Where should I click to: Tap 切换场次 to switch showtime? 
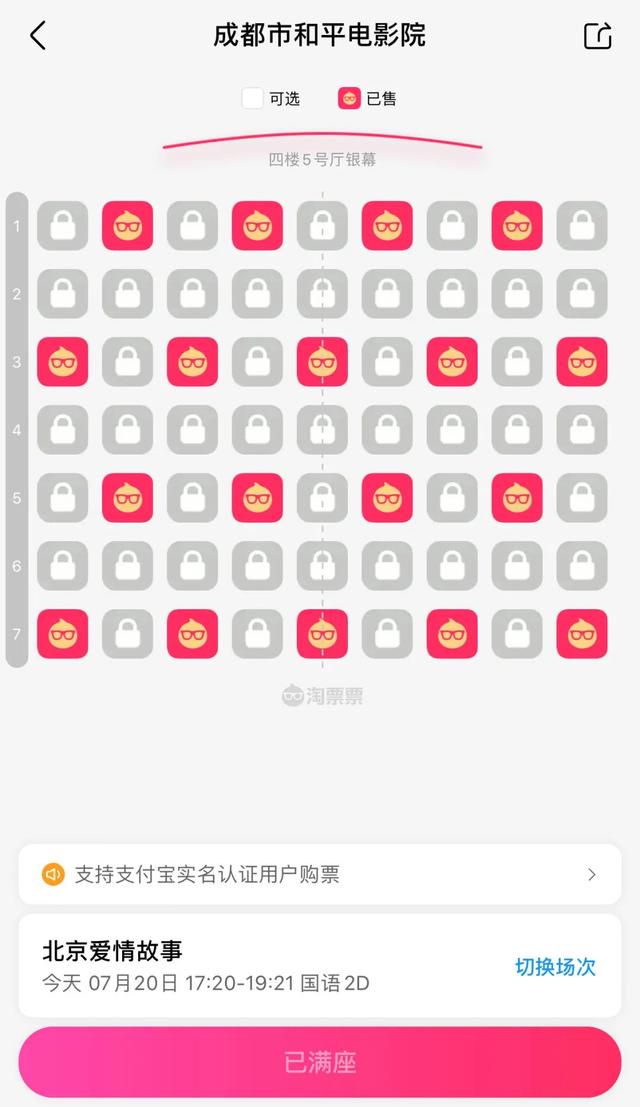tap(555, 967)
